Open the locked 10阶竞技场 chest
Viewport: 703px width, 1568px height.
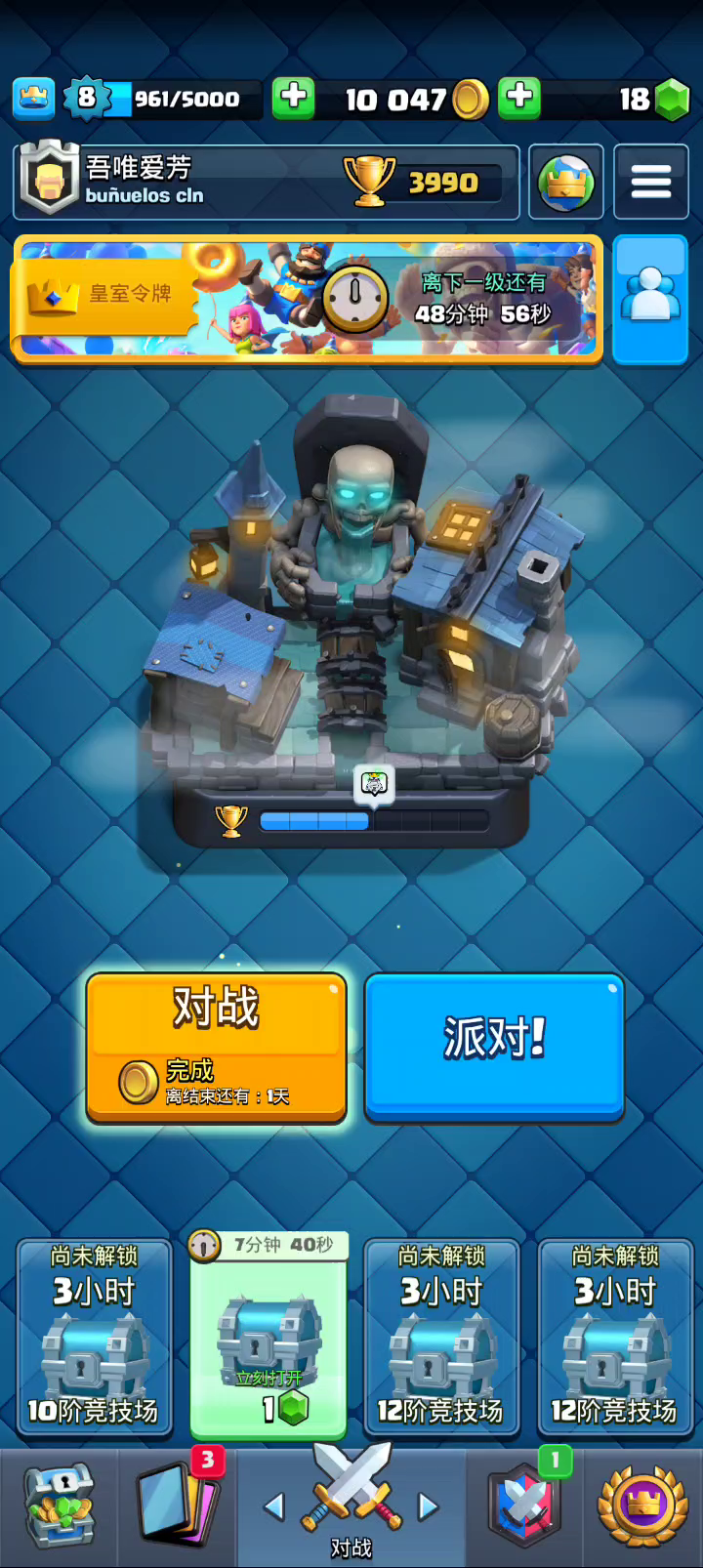(94, 1337)
